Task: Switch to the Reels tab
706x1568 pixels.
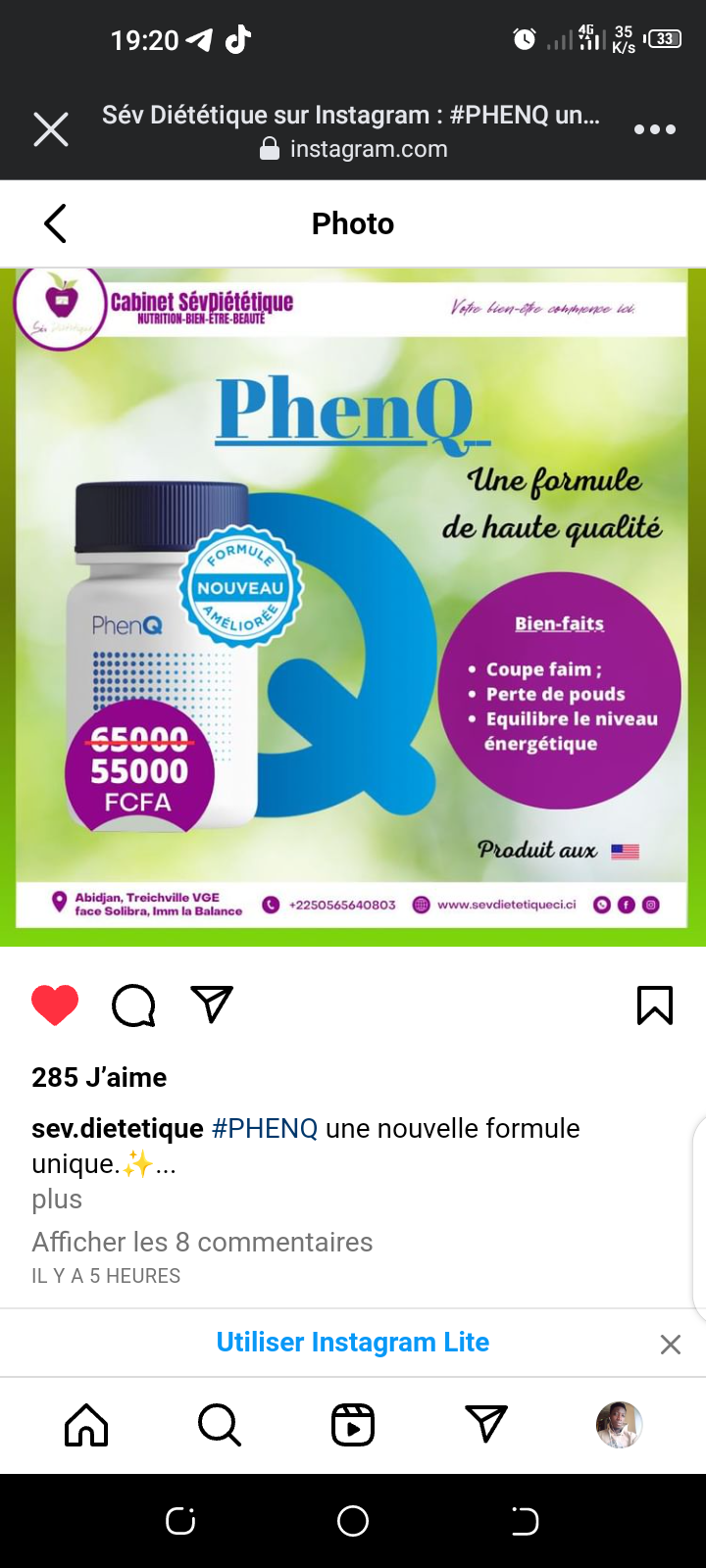Action: point(353,1425)
